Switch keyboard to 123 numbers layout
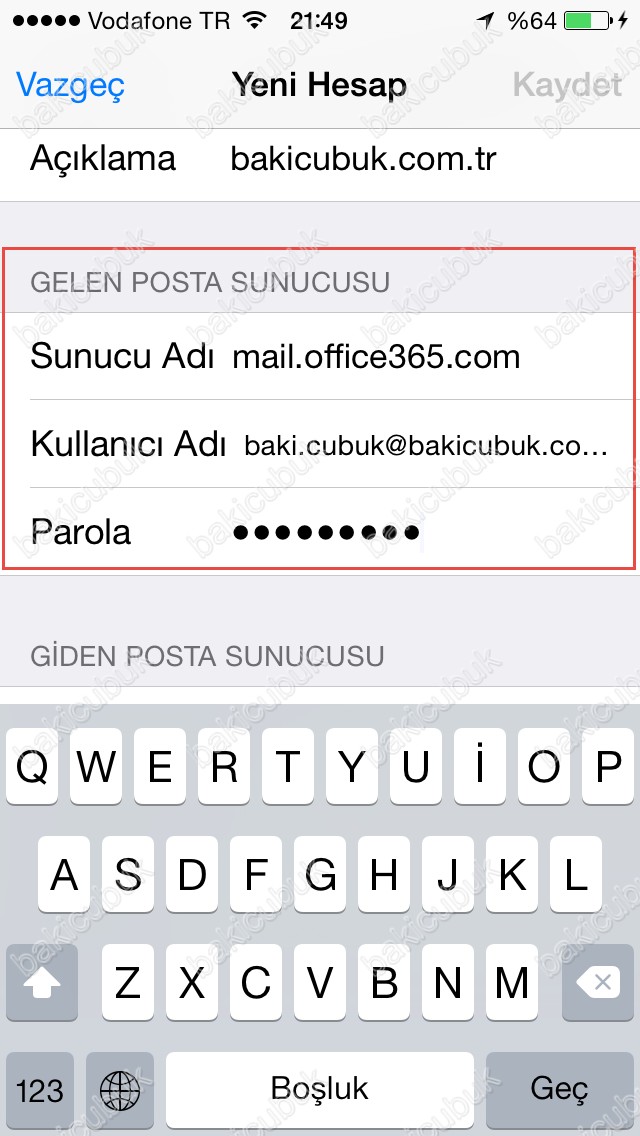Image resolution: width=640 pixels, height=1136 pixels. click(x=40, y=1088)
